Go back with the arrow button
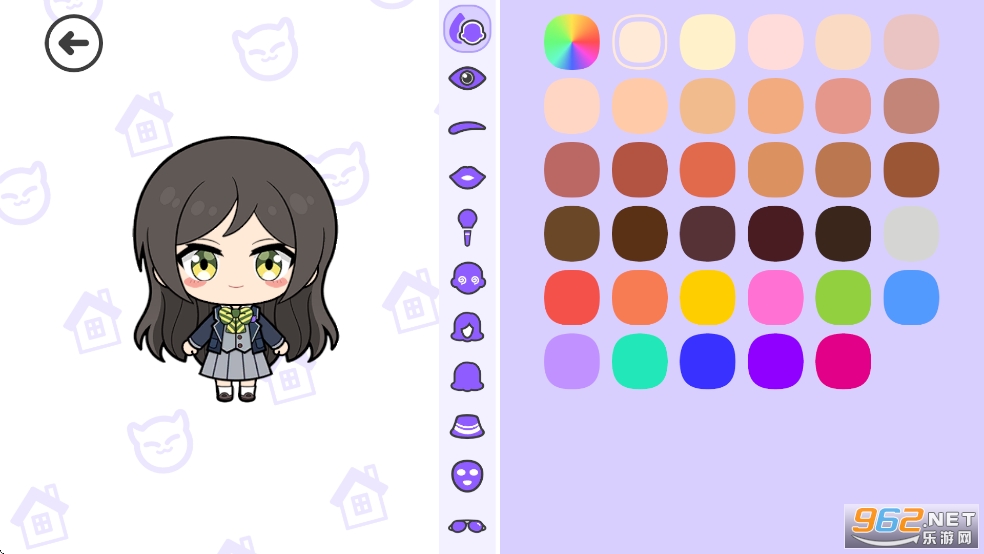 click(x=74, y=43)
